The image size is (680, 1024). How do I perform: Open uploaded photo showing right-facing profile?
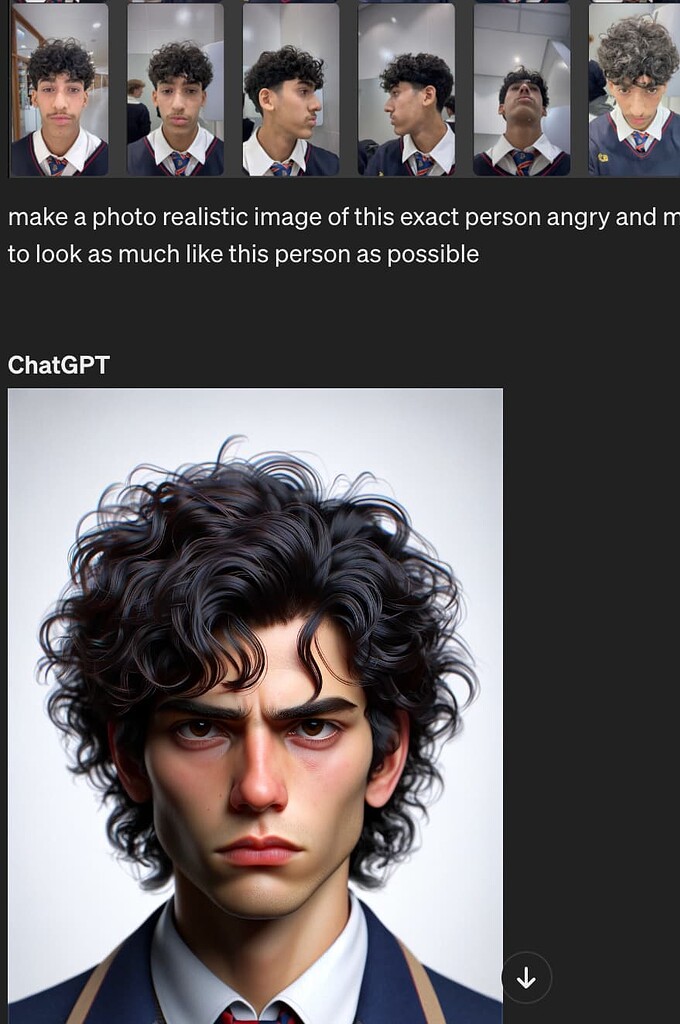[x=290, y=90]
